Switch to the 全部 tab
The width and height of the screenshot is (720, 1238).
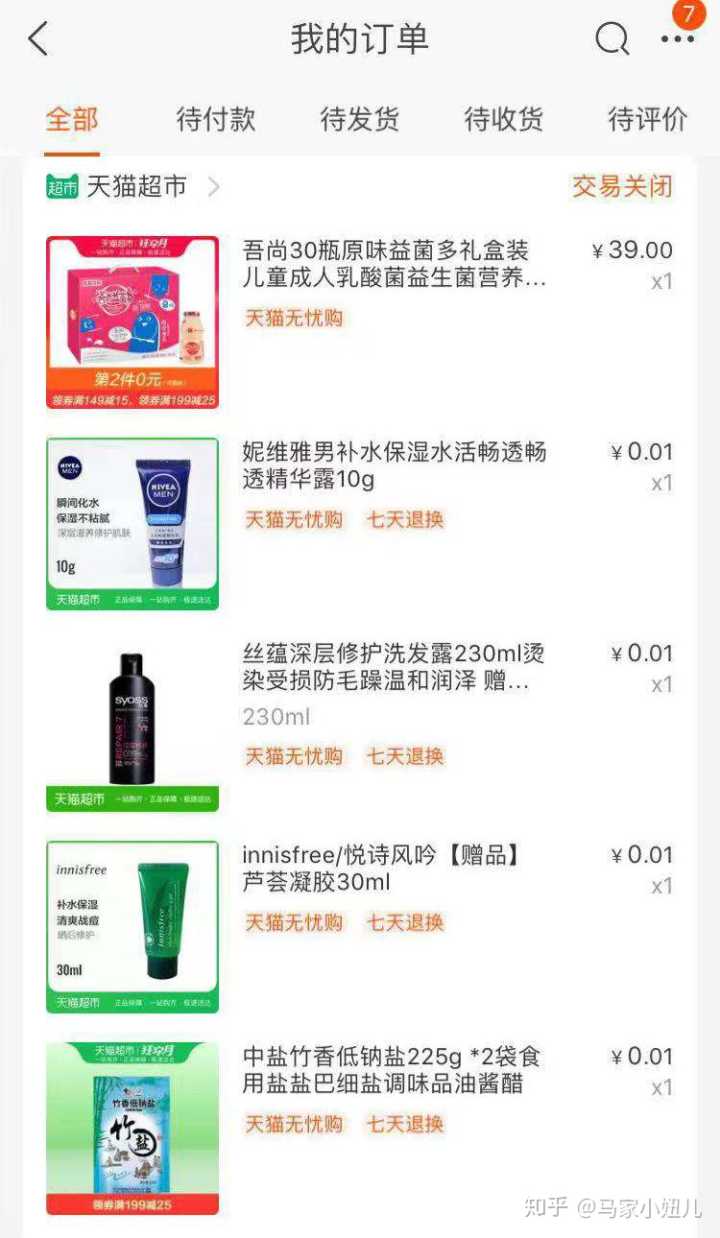(72, 120)
